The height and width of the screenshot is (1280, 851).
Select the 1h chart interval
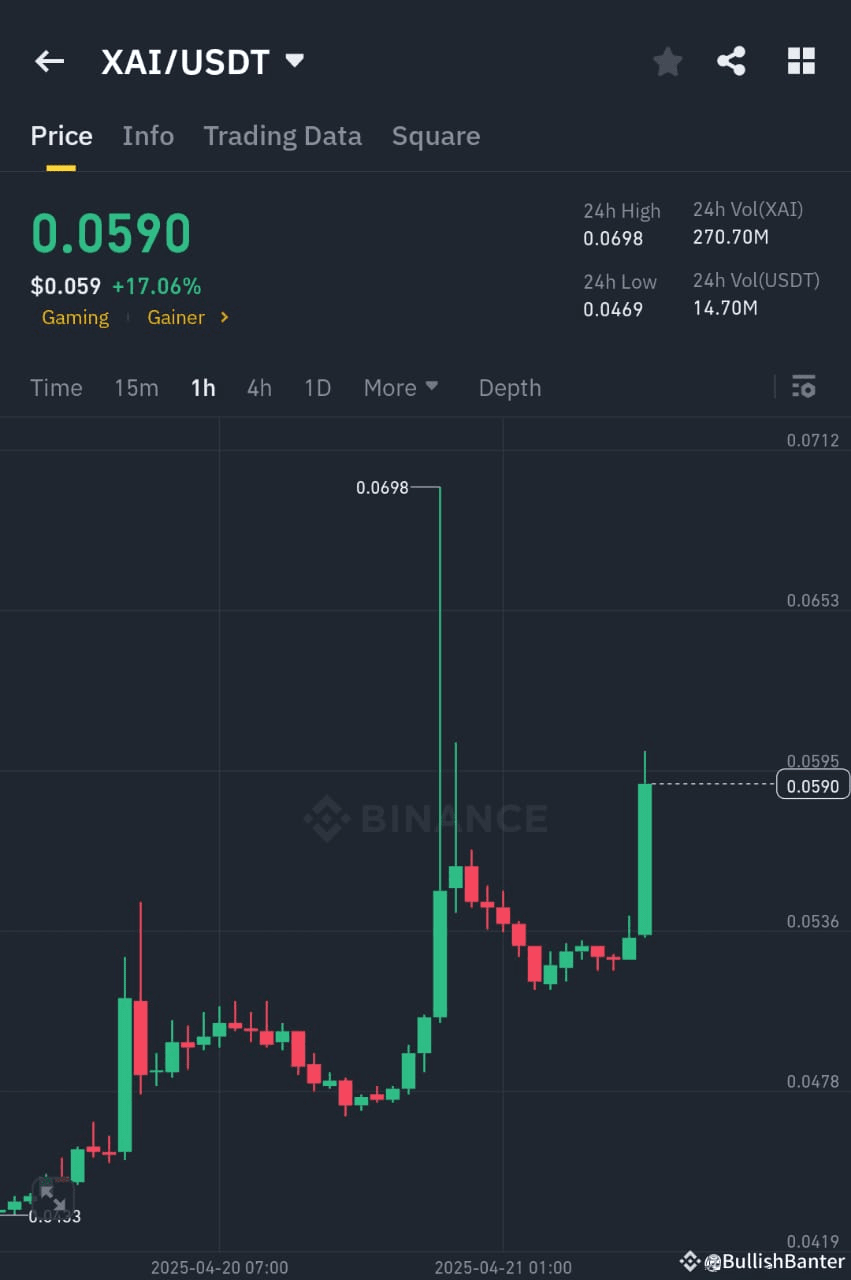click(203, 388)
